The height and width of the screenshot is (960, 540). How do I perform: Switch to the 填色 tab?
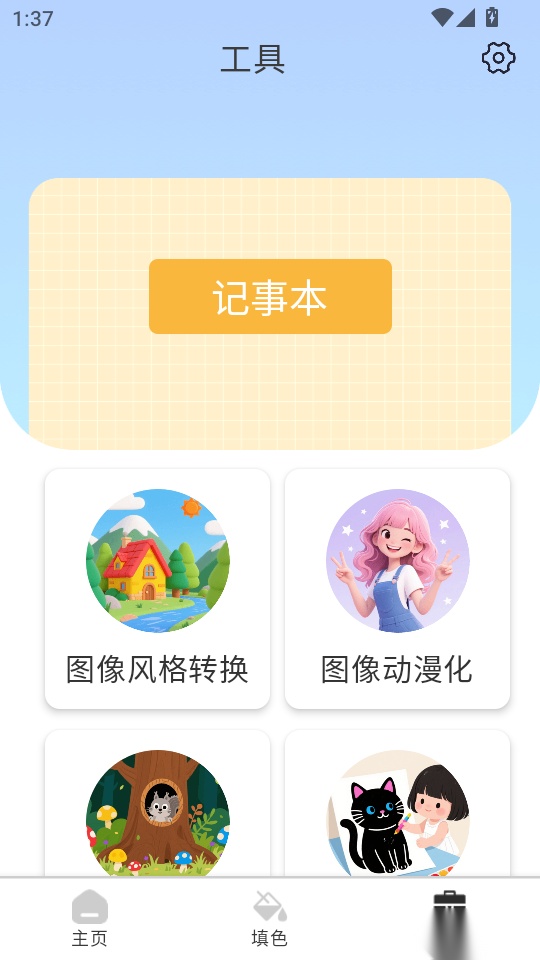(x=269, y=919)
